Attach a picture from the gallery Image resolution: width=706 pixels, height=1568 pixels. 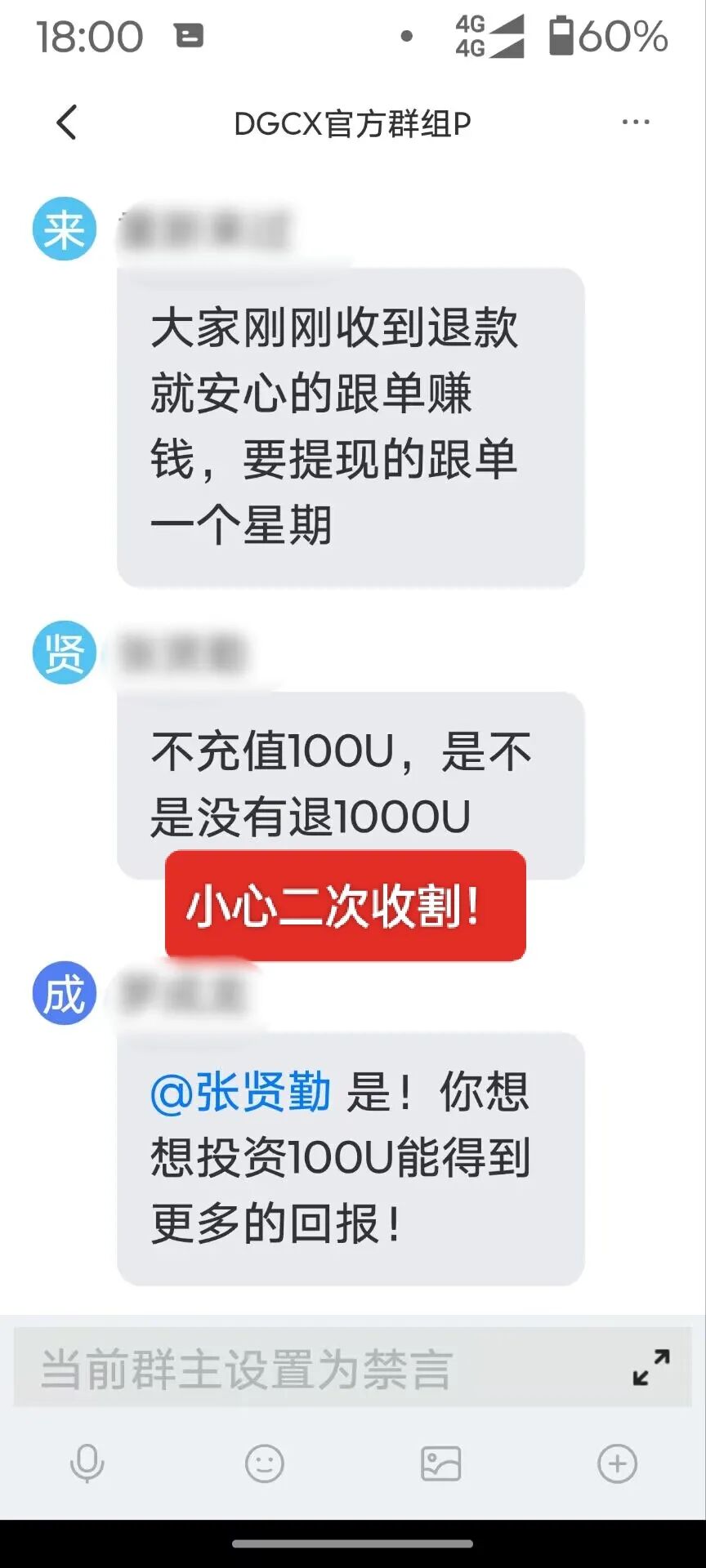(x=441, y=1463)
